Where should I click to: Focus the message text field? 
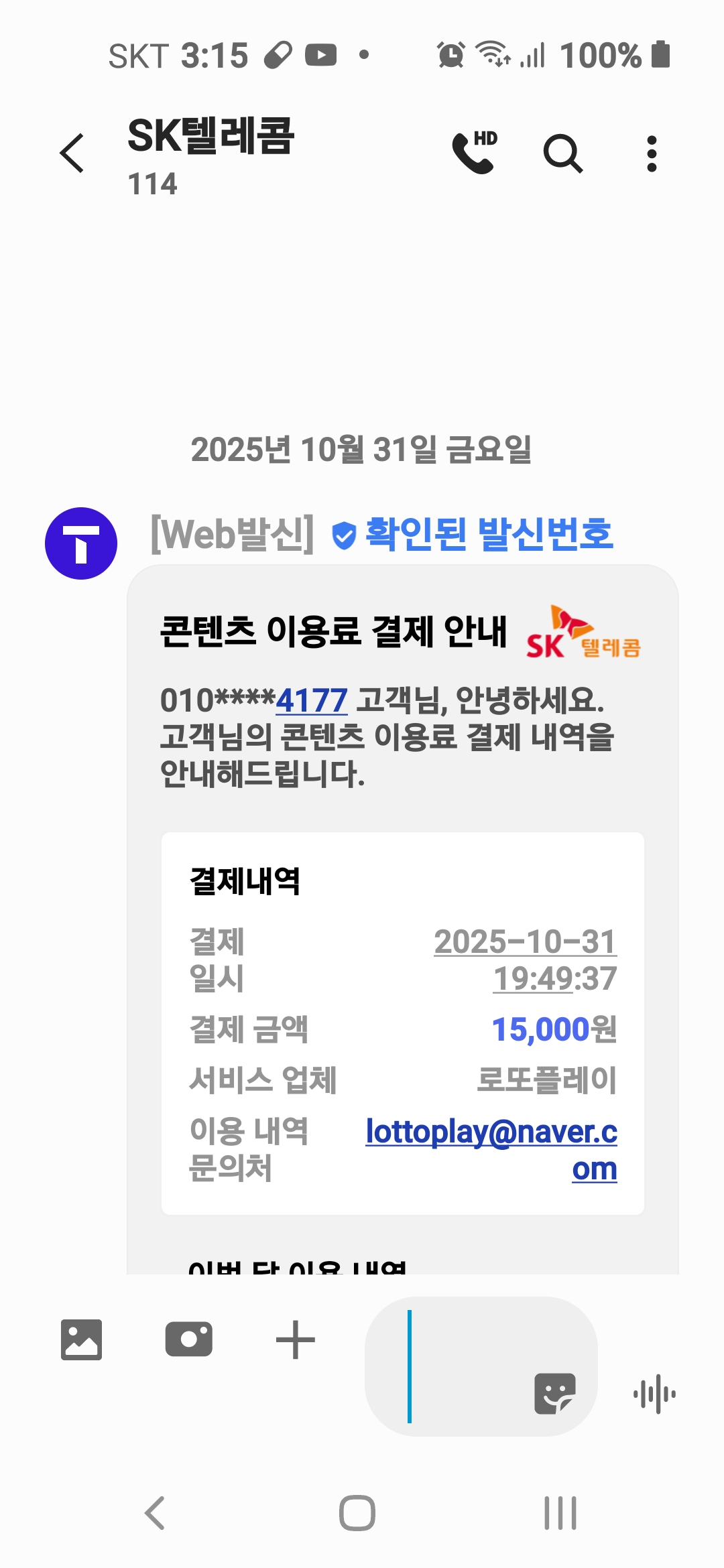[x=463, y=1367]
